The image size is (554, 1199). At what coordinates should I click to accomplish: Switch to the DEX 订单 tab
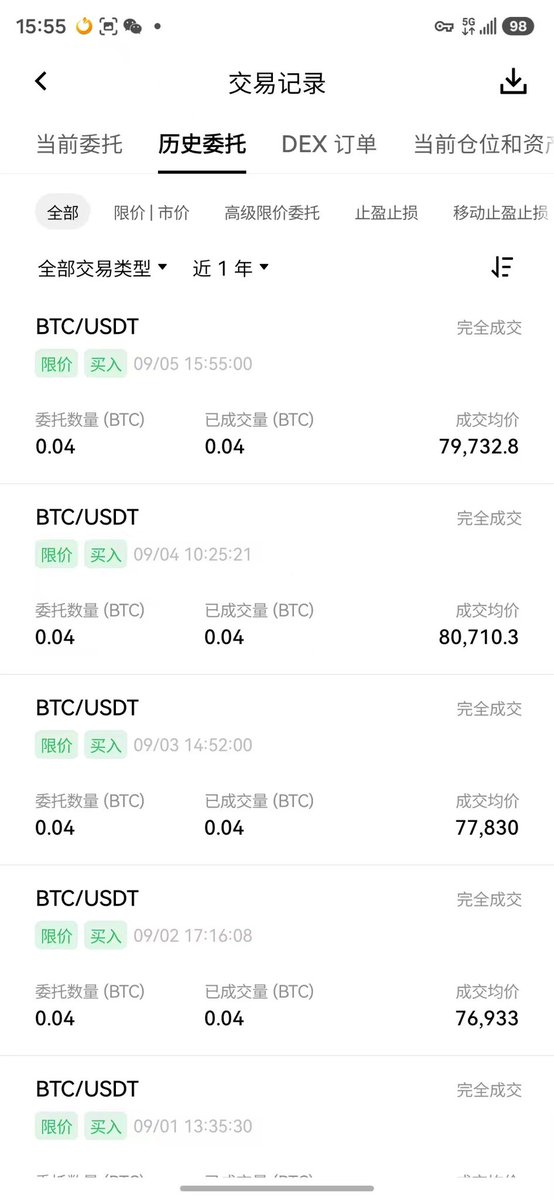coord(329,144)
